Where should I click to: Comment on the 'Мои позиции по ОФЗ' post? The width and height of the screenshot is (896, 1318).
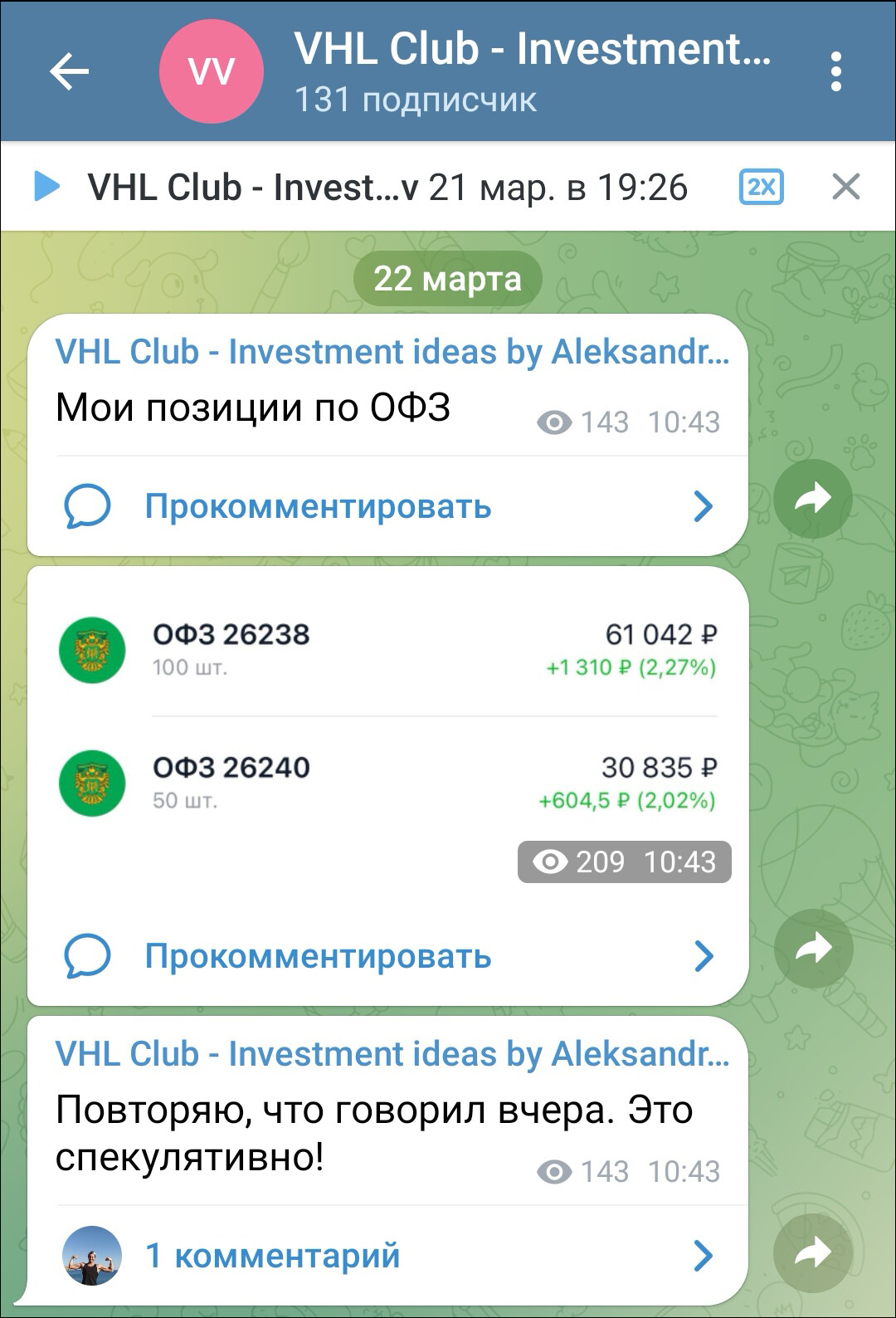click(x=387, y=506)
